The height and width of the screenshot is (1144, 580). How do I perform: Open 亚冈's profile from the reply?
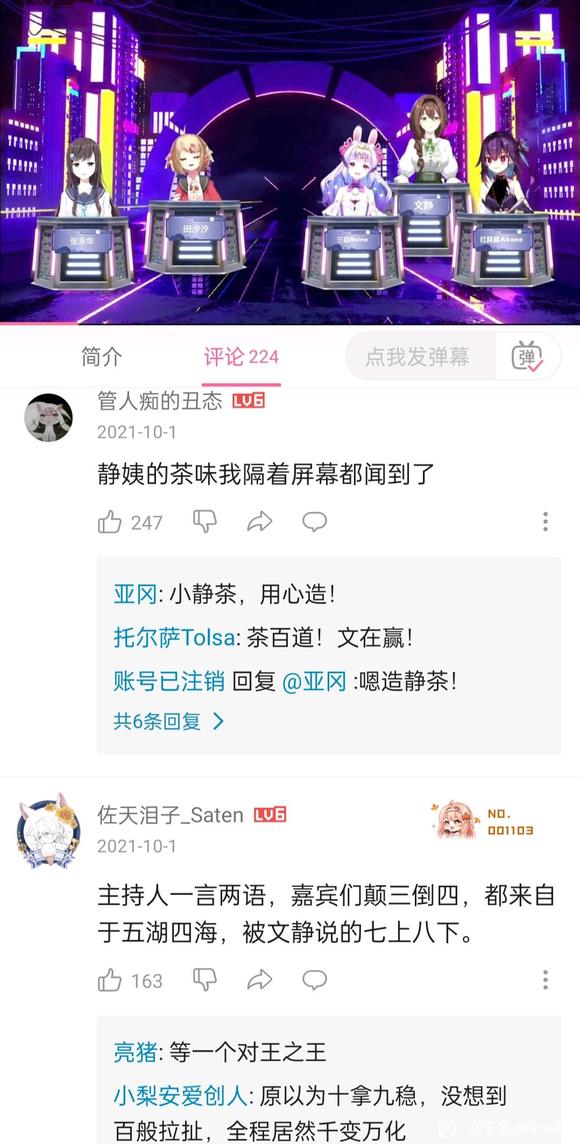pyautogui.click(x=135, y=595)
